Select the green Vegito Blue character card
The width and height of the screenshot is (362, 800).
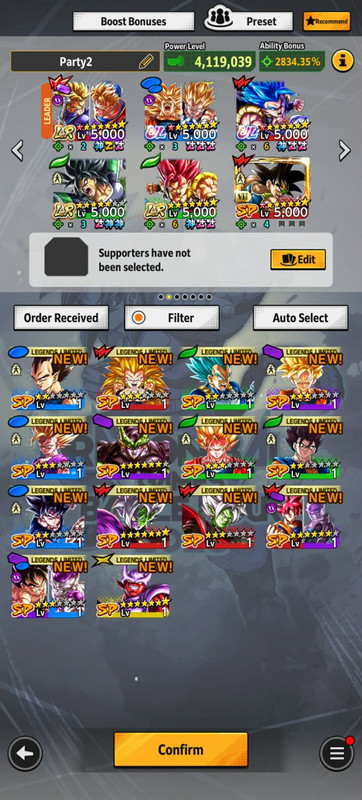click(x=218, y=378)
